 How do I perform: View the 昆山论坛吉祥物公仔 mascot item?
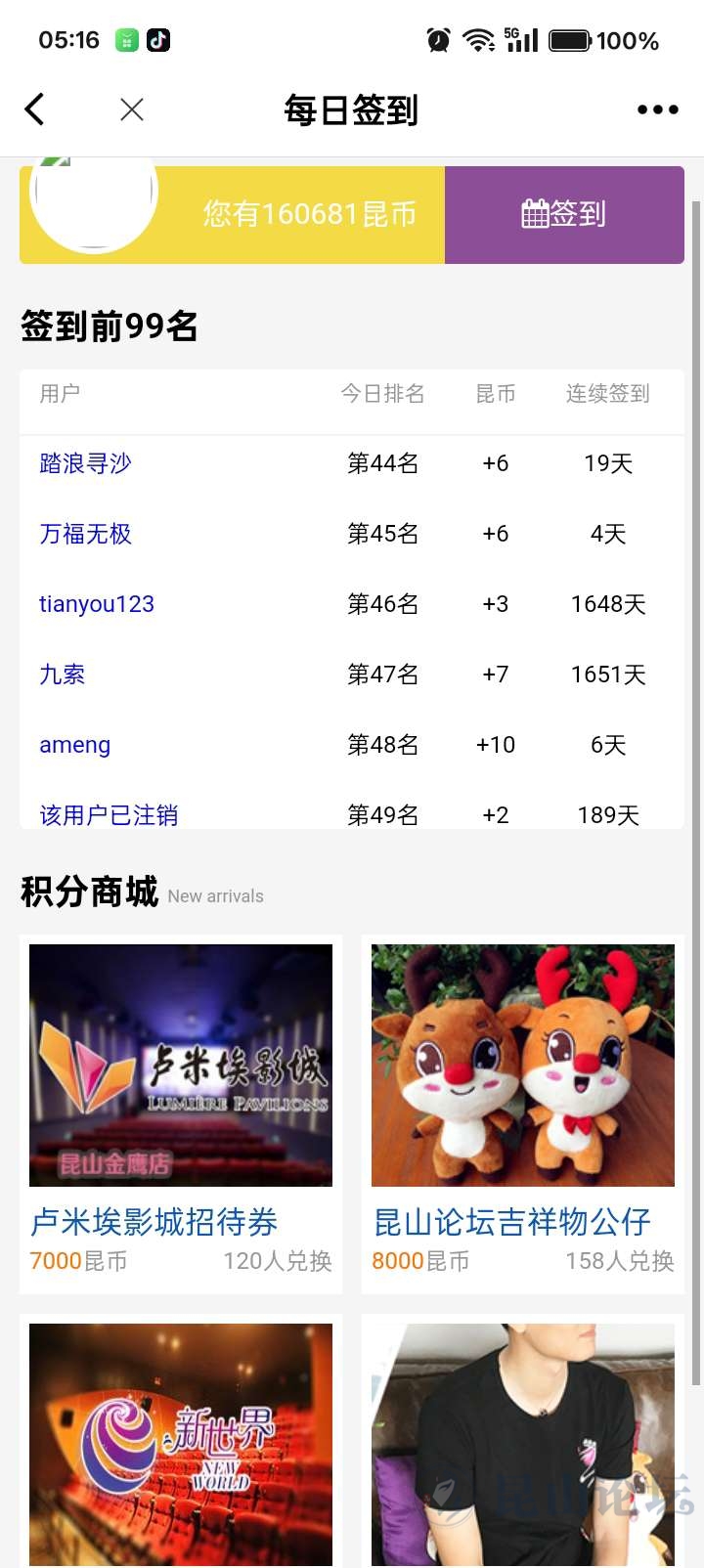point(522,1112)
